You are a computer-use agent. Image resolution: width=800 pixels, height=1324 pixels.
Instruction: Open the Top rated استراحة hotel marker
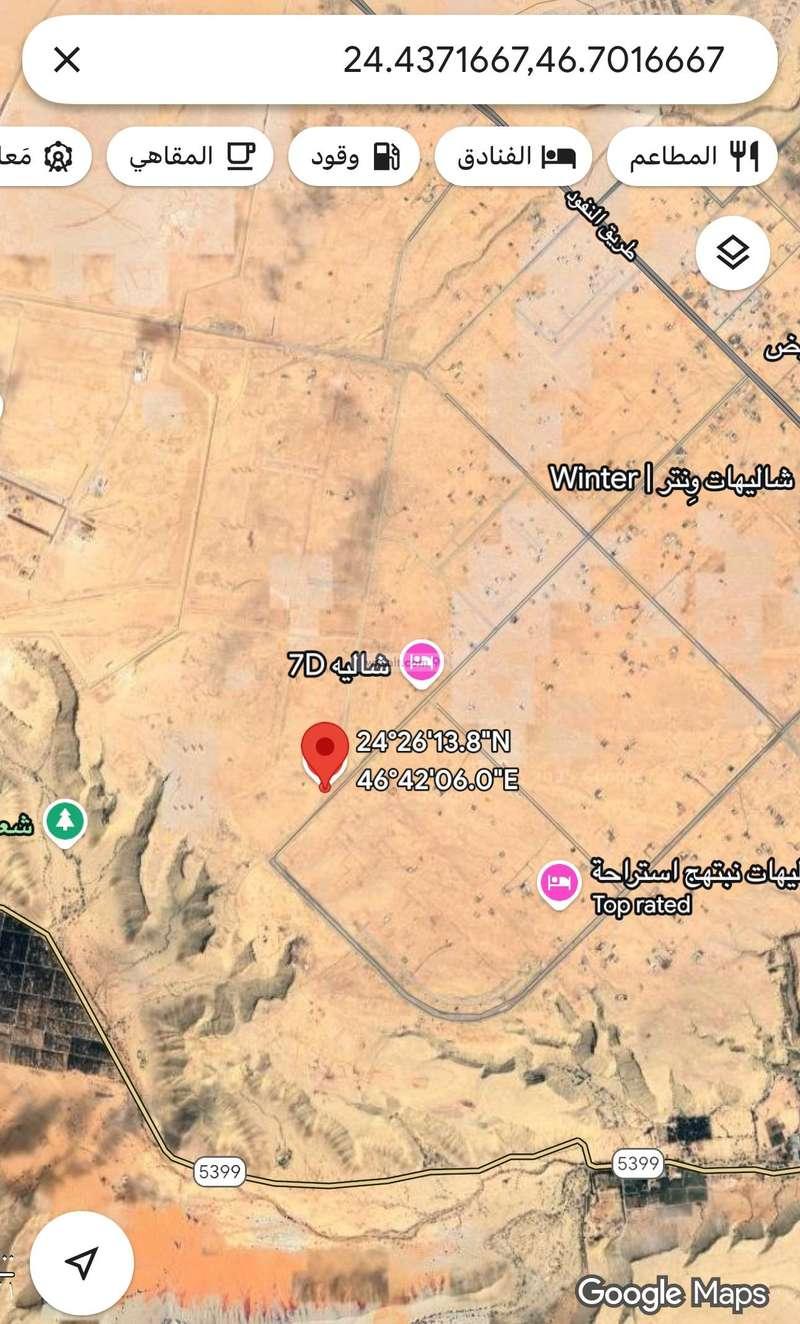pos(559,883)
